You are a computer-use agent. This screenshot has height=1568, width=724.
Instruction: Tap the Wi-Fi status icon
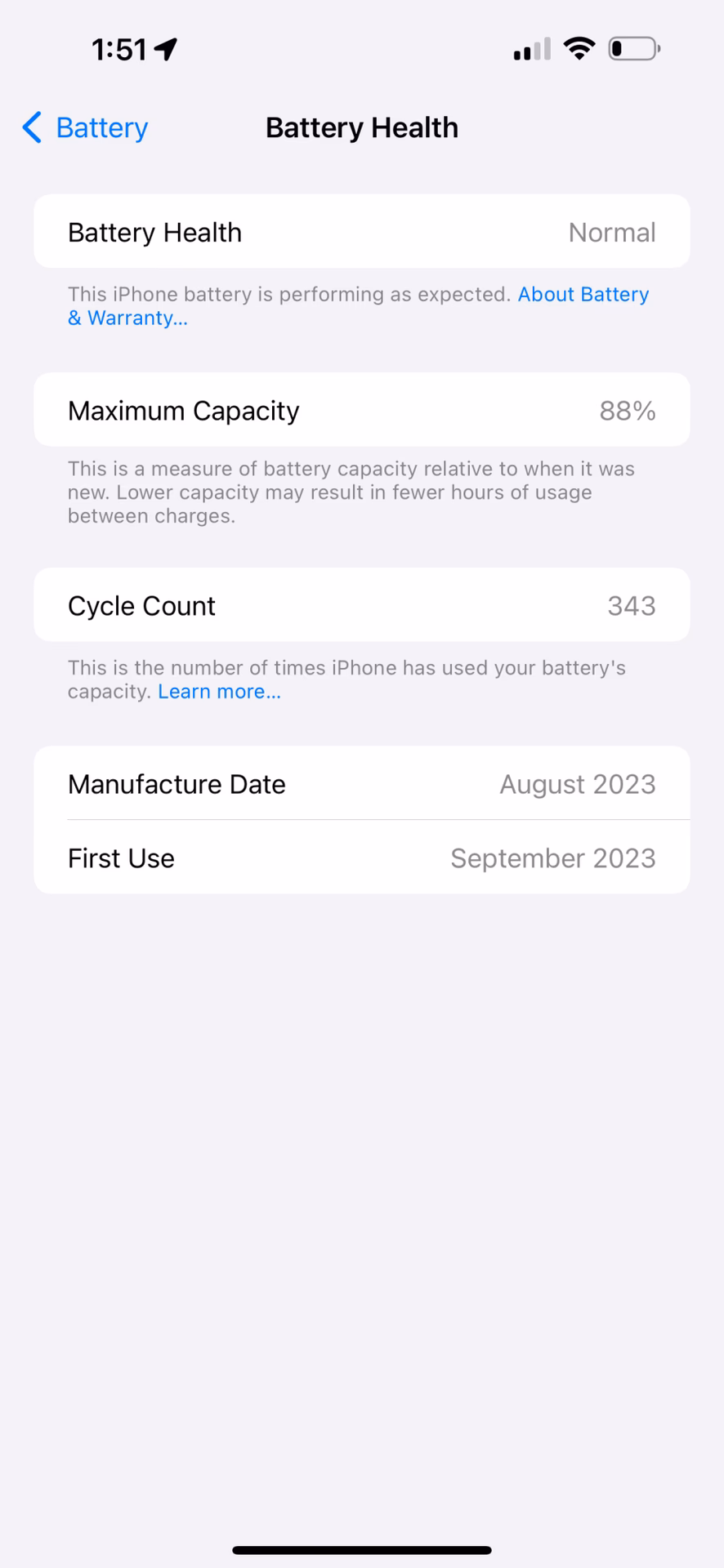tap(579, 48)
